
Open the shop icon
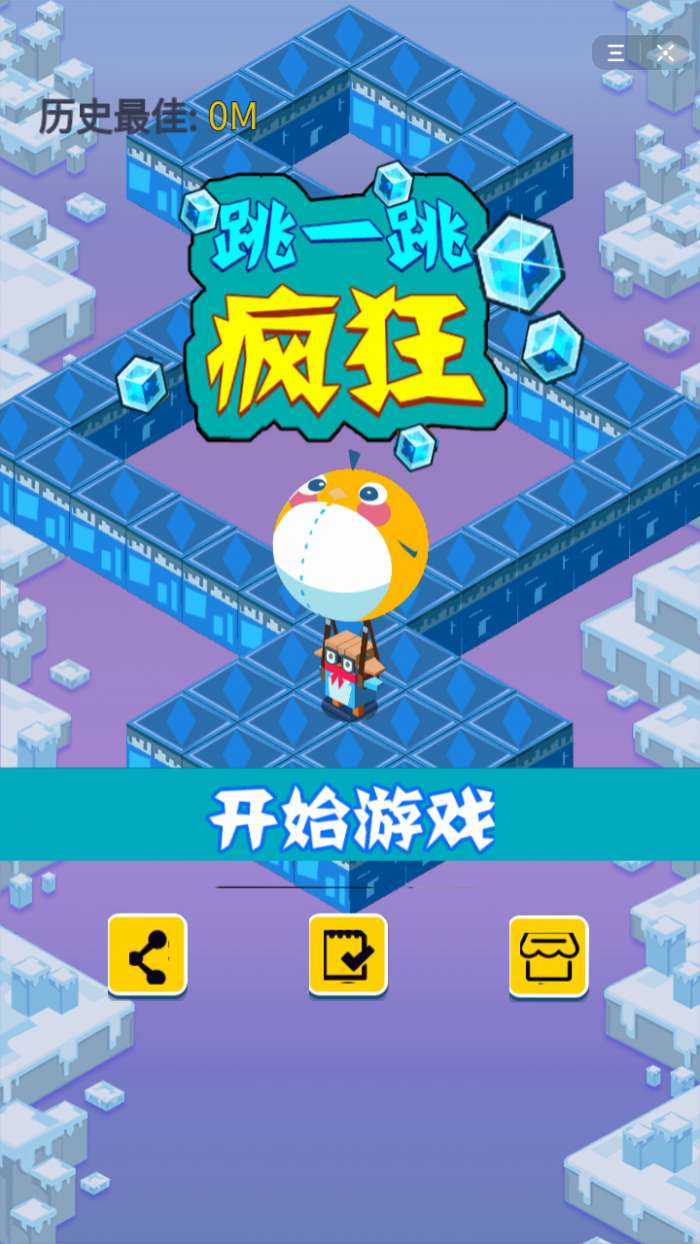pos(548,957)
